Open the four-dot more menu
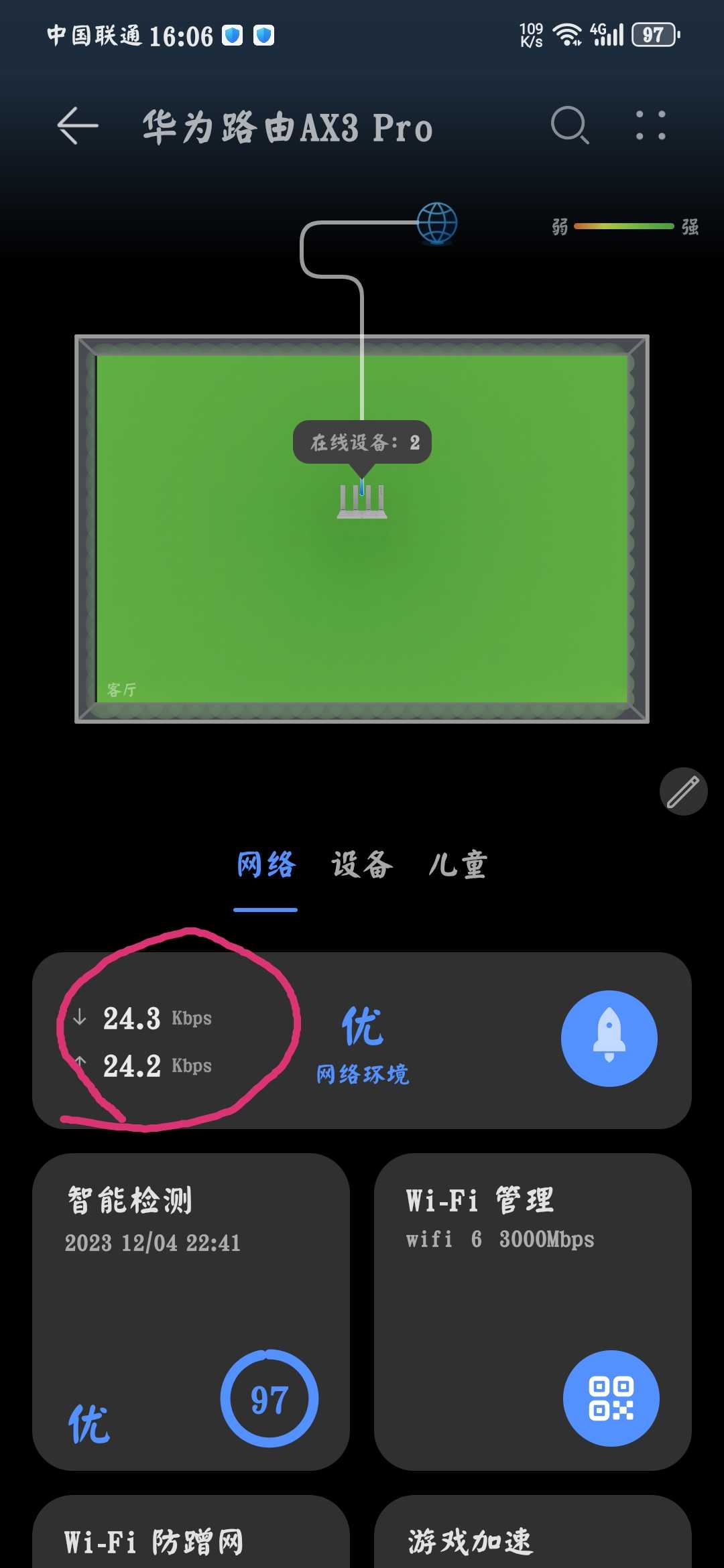 650,125
